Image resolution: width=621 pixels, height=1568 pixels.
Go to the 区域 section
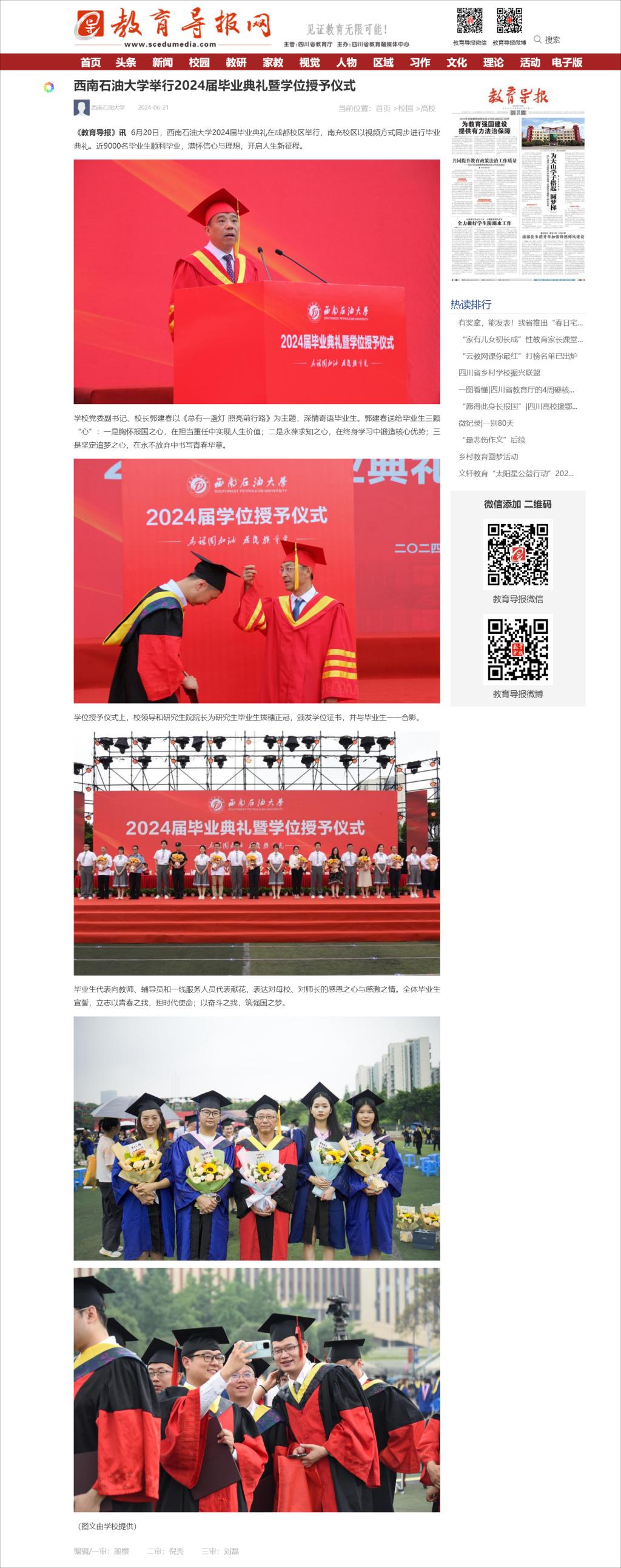pos(383,62)
